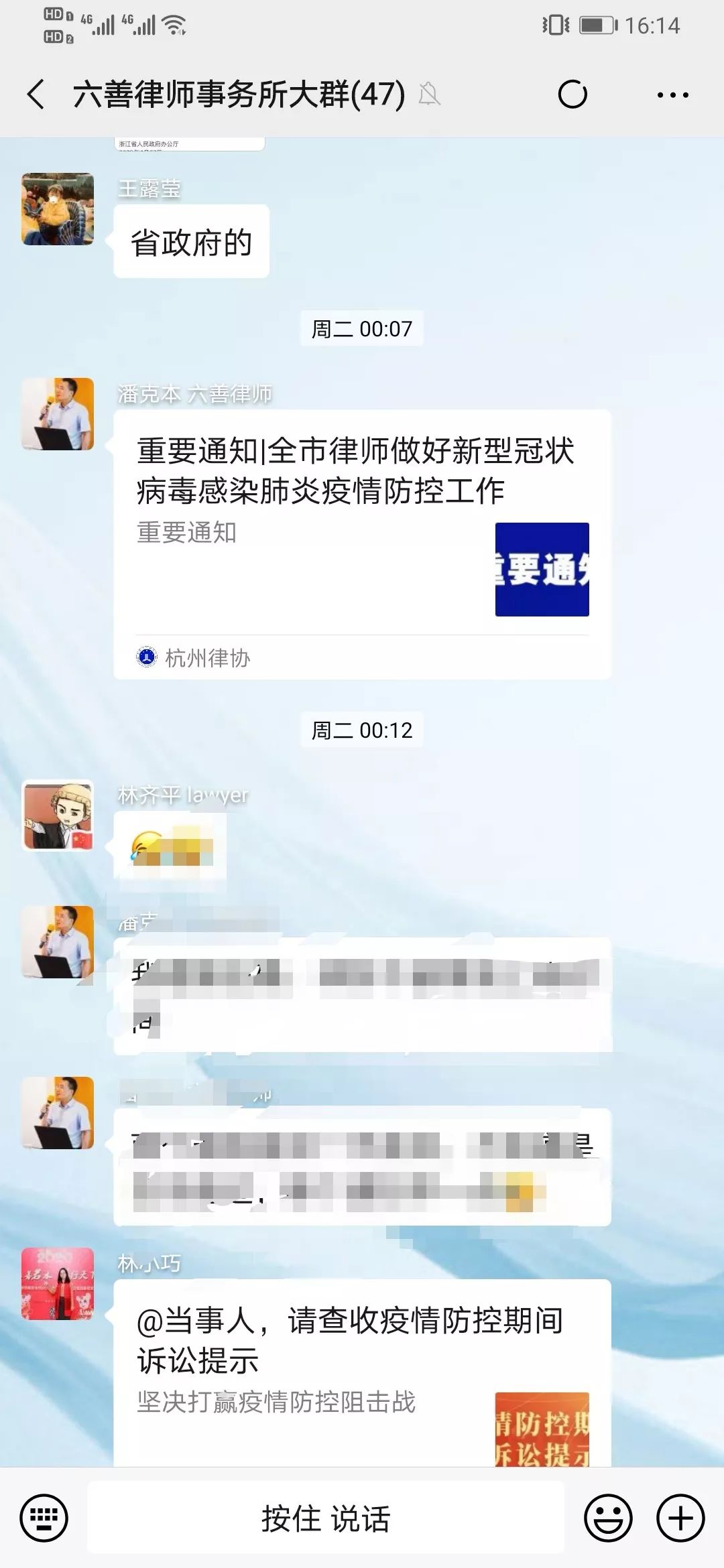This screenshot has height=1568, width=724.
Task: Open 重要通知 article from 杭州律协
Action: tap(362, 543)
